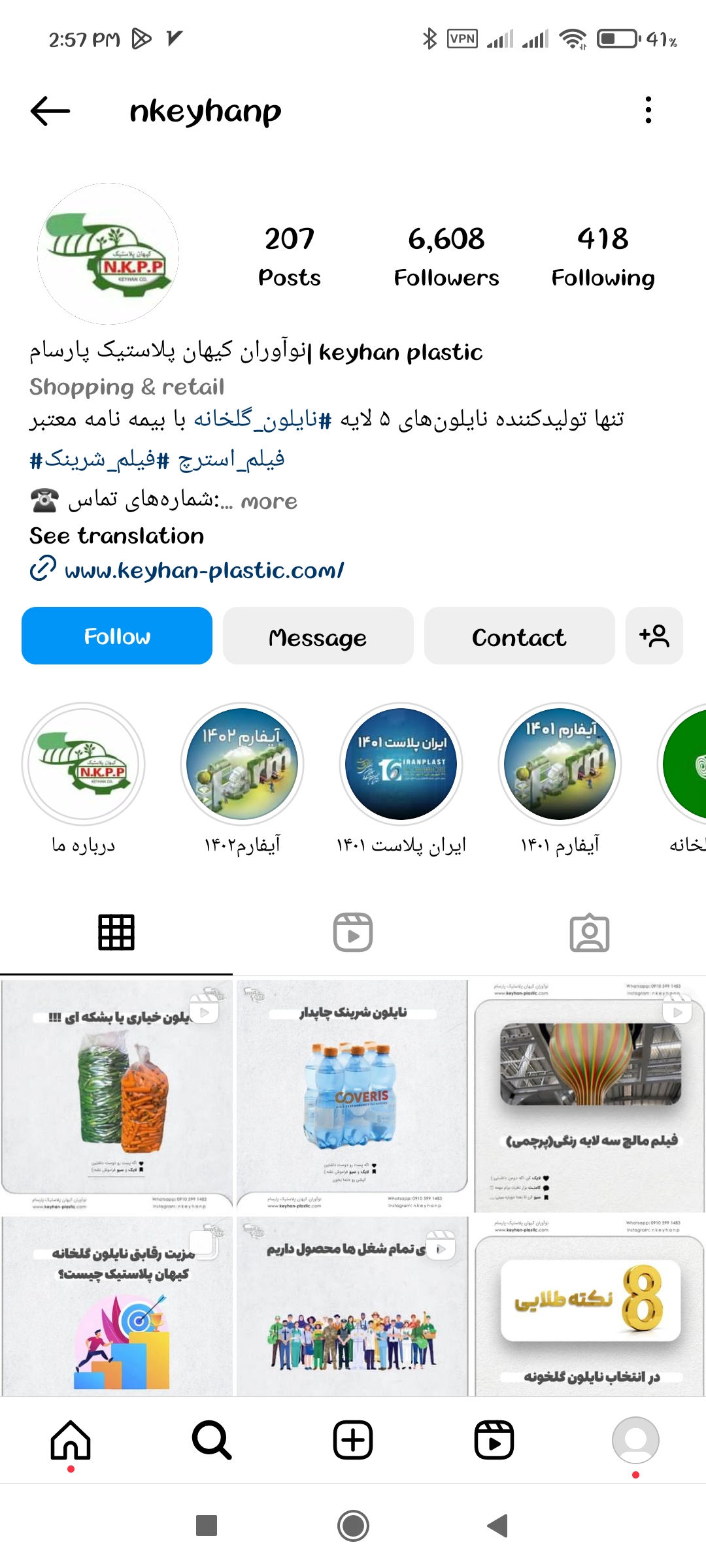
Task: Tap the Message button
Action: click(318, 636)
